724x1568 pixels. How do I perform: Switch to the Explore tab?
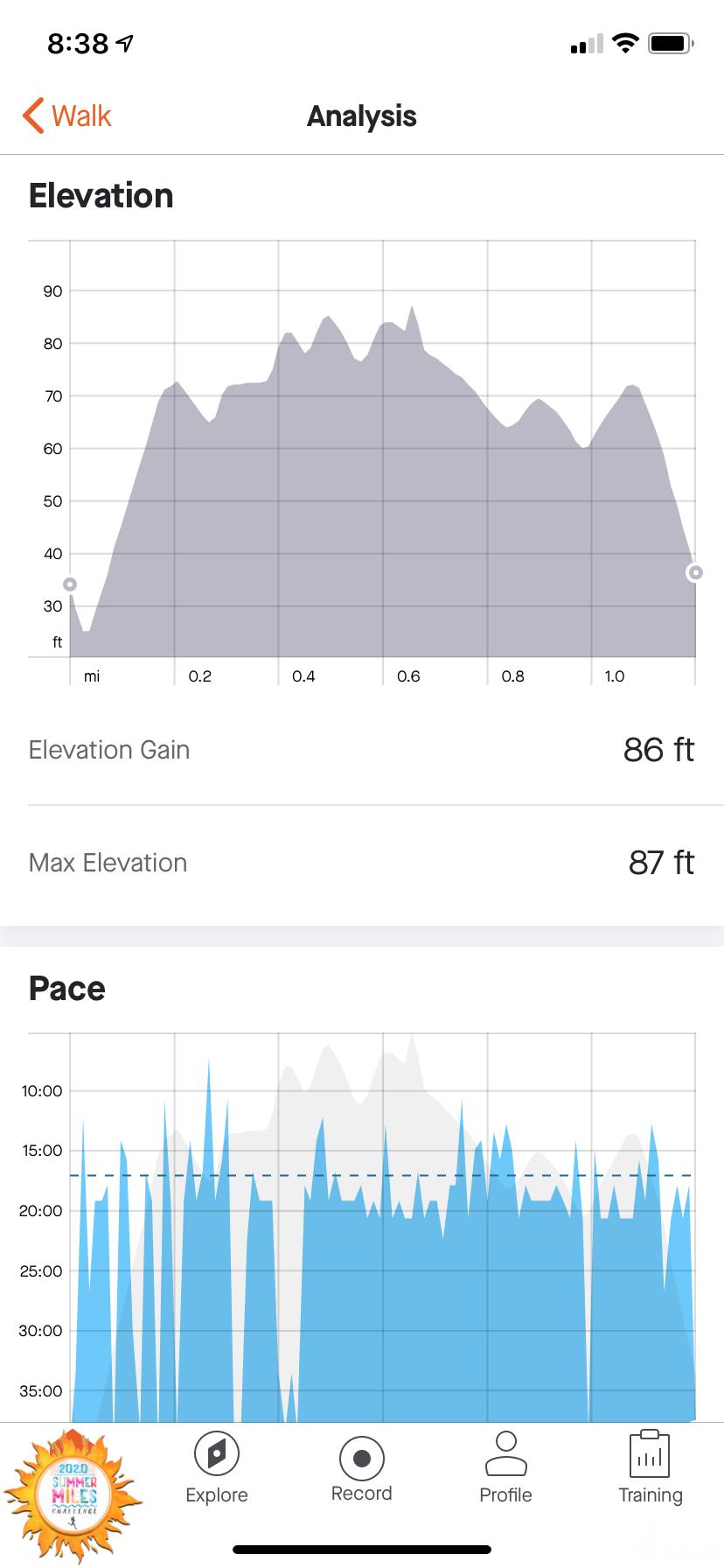tap(217, 1470)
